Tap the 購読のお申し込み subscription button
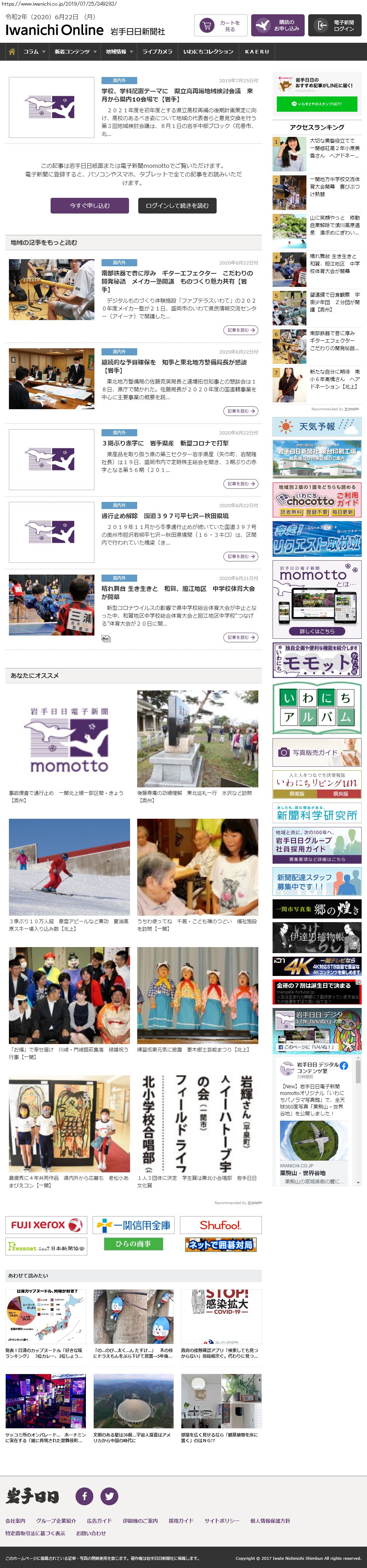The width and height of the screenshot is (367, 1568). click(278, 26)
